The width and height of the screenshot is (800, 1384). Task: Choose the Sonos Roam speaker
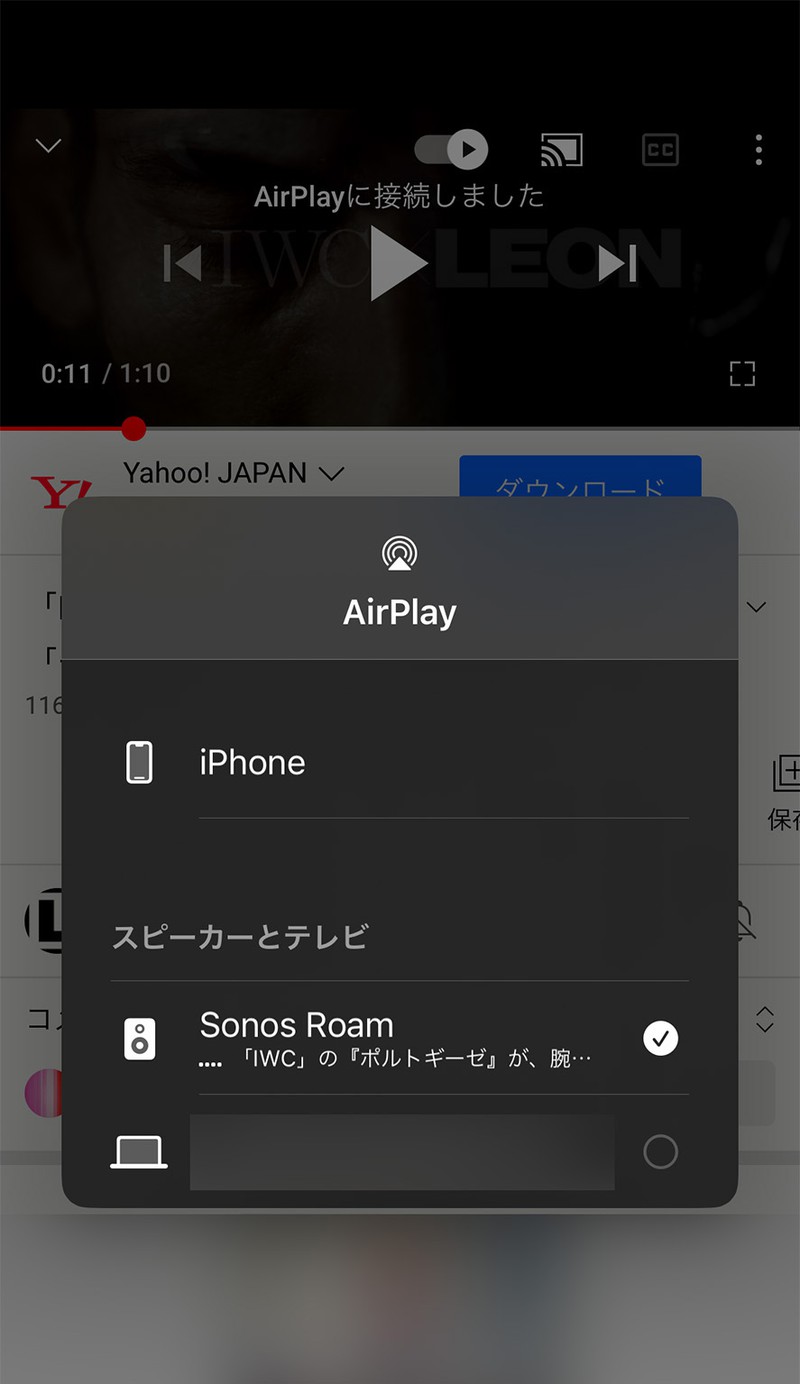tap(400, 1038)
